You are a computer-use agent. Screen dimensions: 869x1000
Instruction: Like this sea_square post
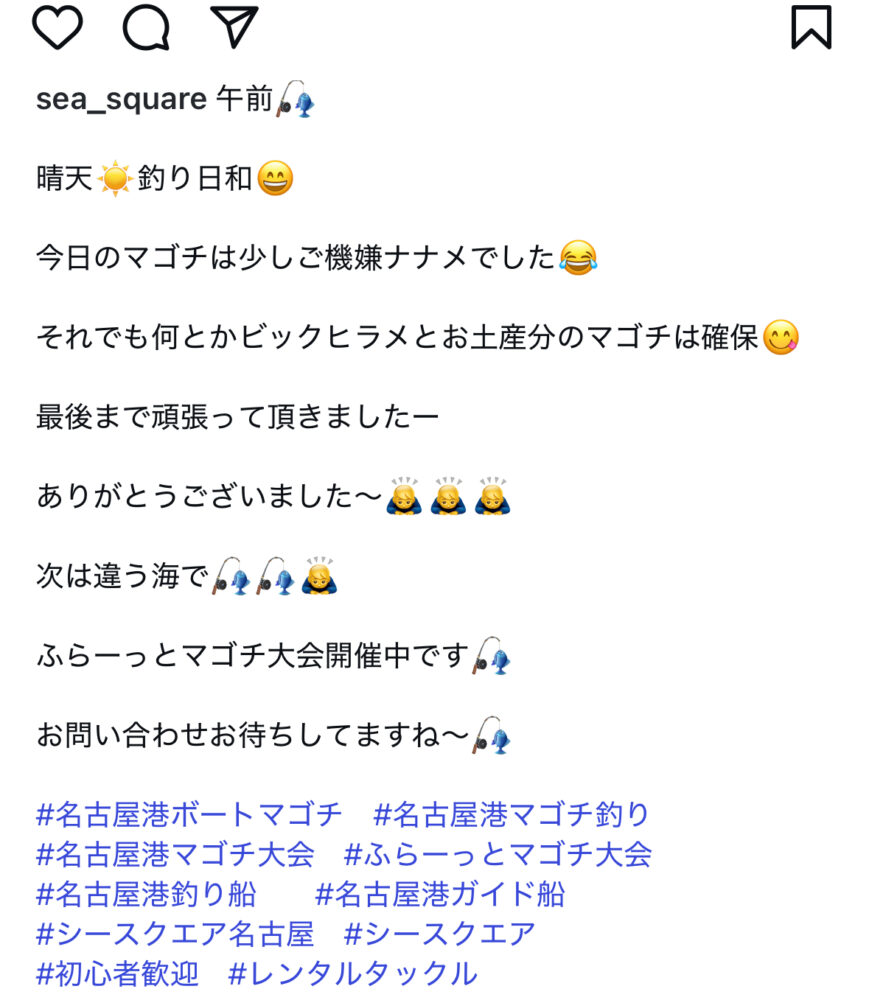point(57,27)
